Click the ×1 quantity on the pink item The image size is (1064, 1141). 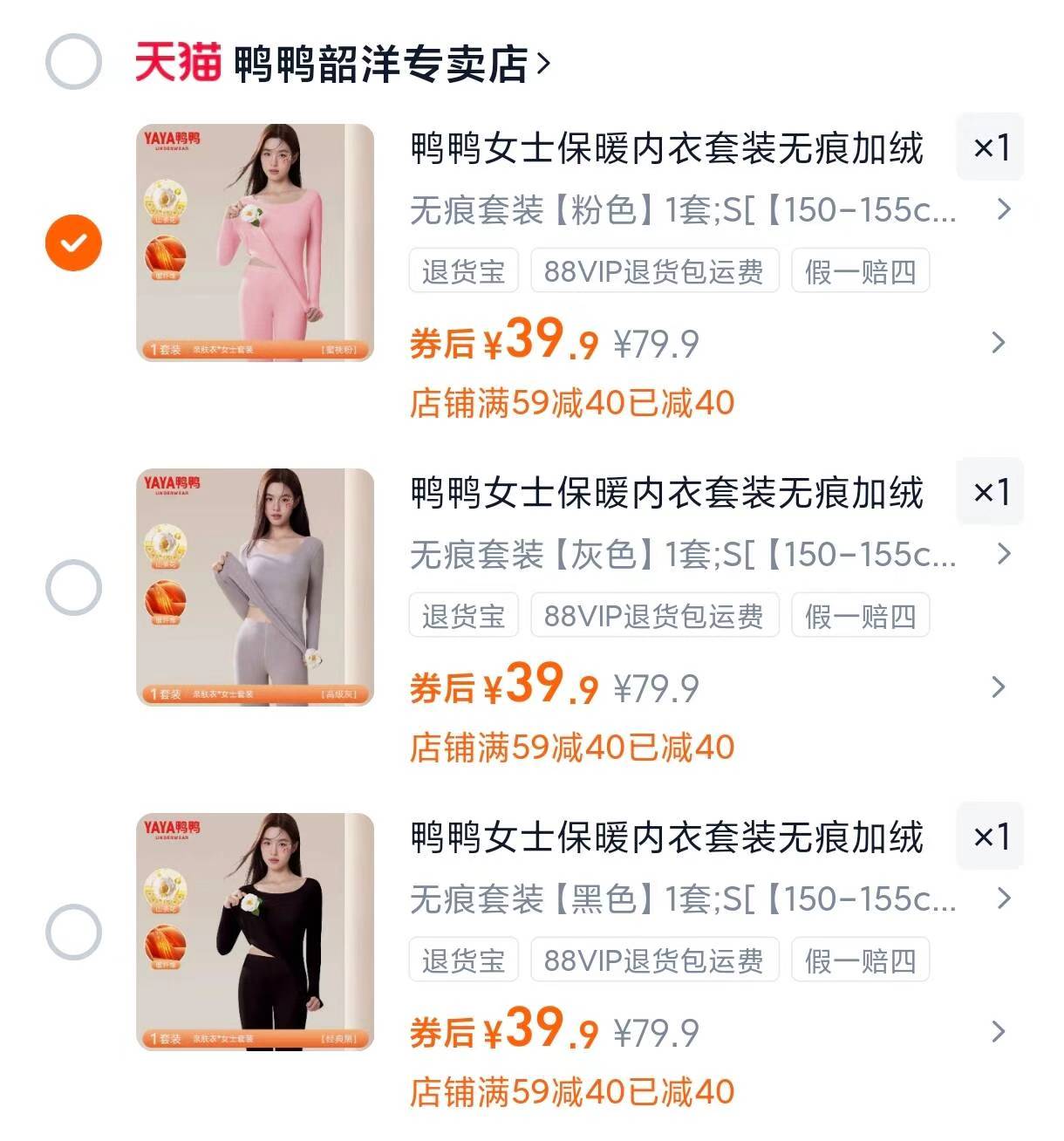pos(990,147)
